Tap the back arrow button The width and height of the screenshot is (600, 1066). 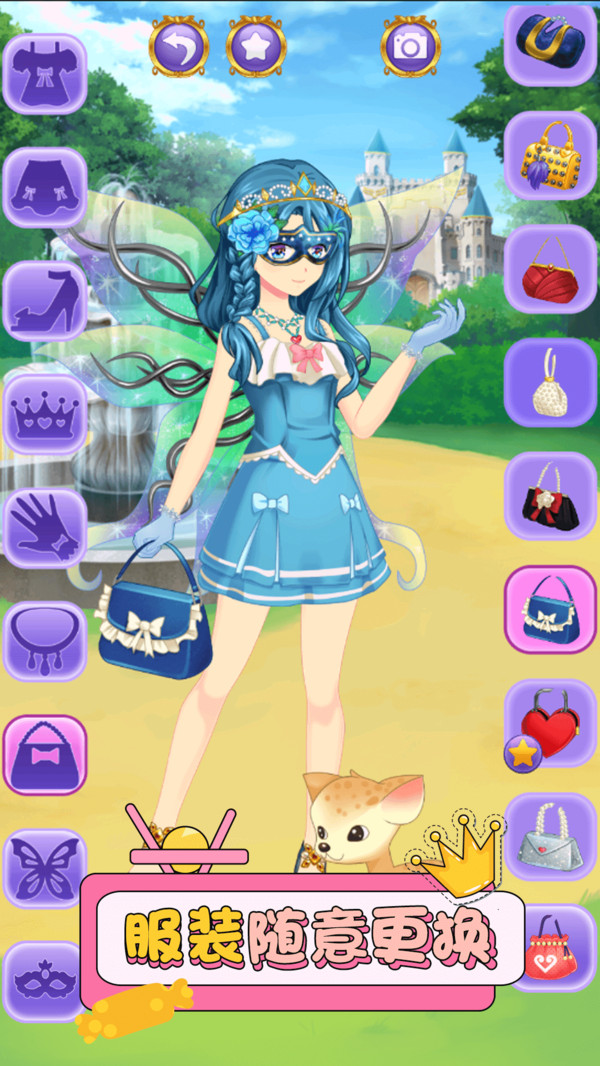pyautogui.click(x=179, y=46)
